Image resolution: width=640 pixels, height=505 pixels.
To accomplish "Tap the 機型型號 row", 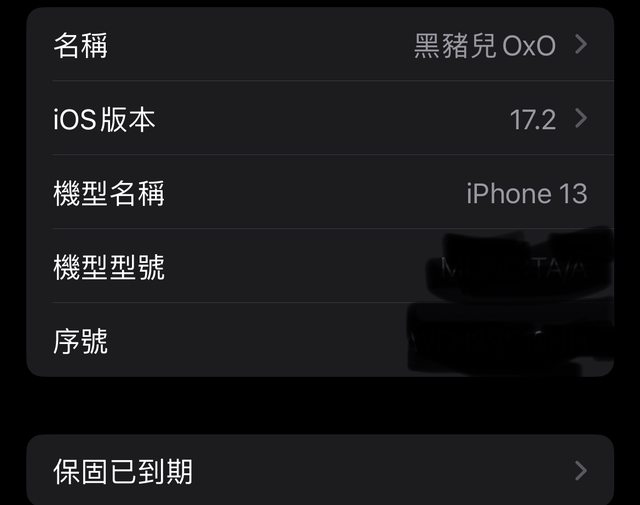I will (320, 267).
